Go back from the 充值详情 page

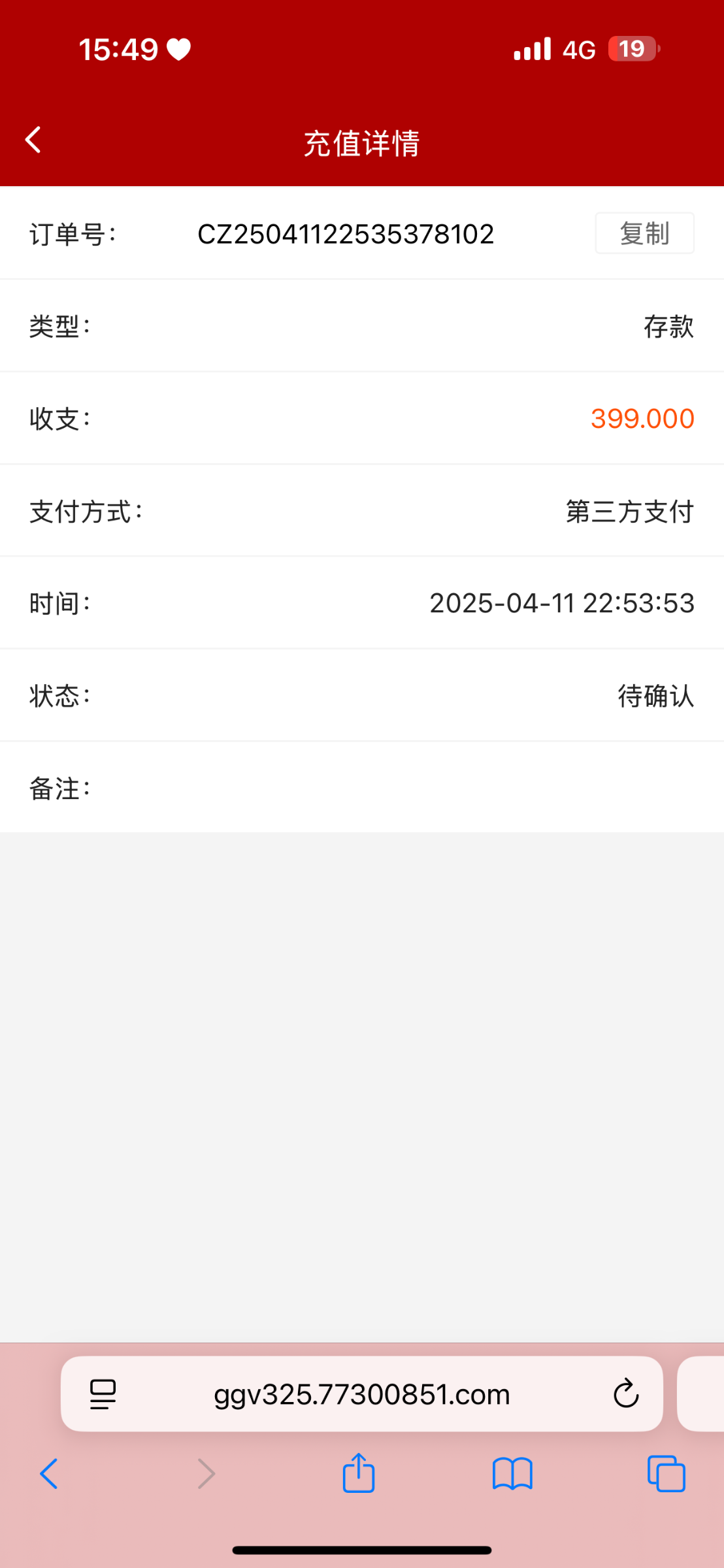[x=33, y=140]
